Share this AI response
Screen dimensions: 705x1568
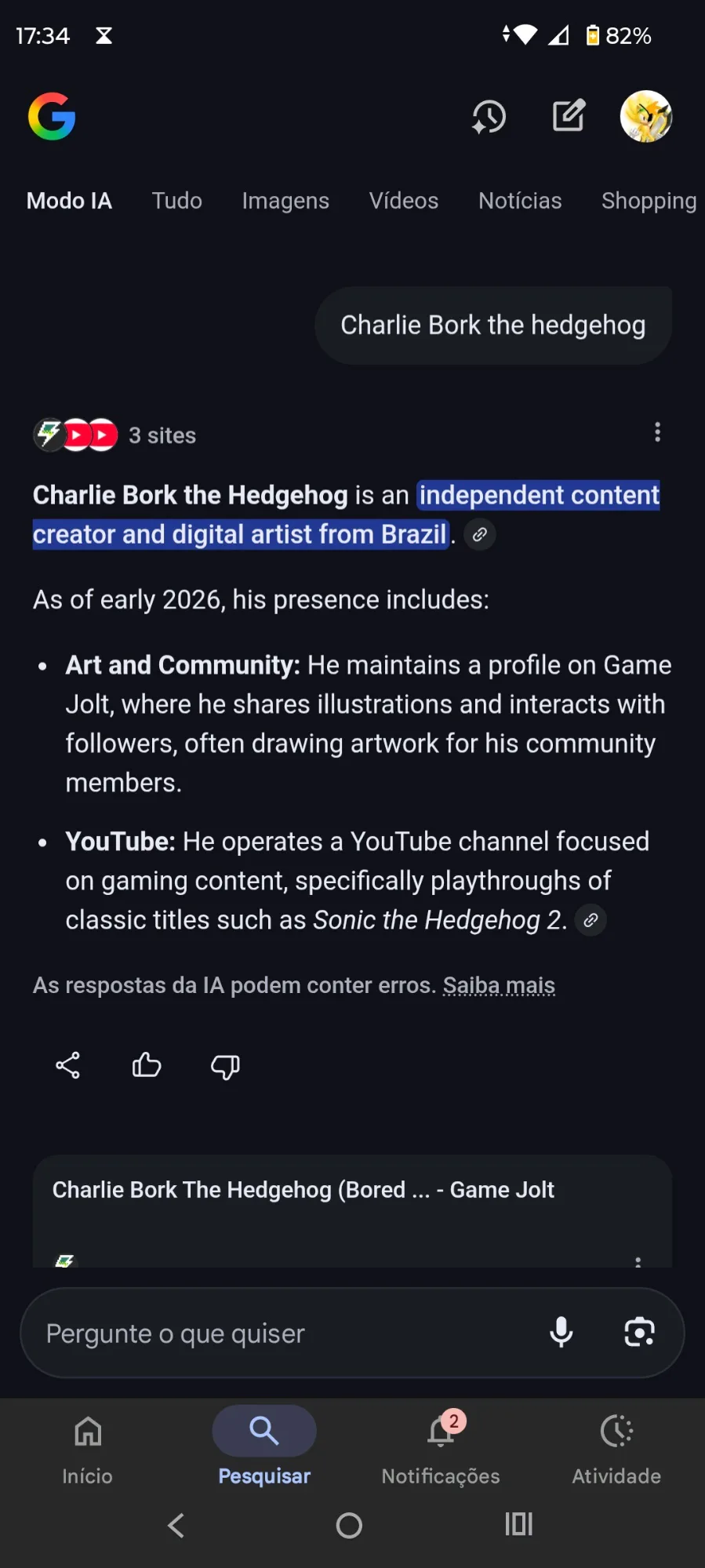(68, 1065)
